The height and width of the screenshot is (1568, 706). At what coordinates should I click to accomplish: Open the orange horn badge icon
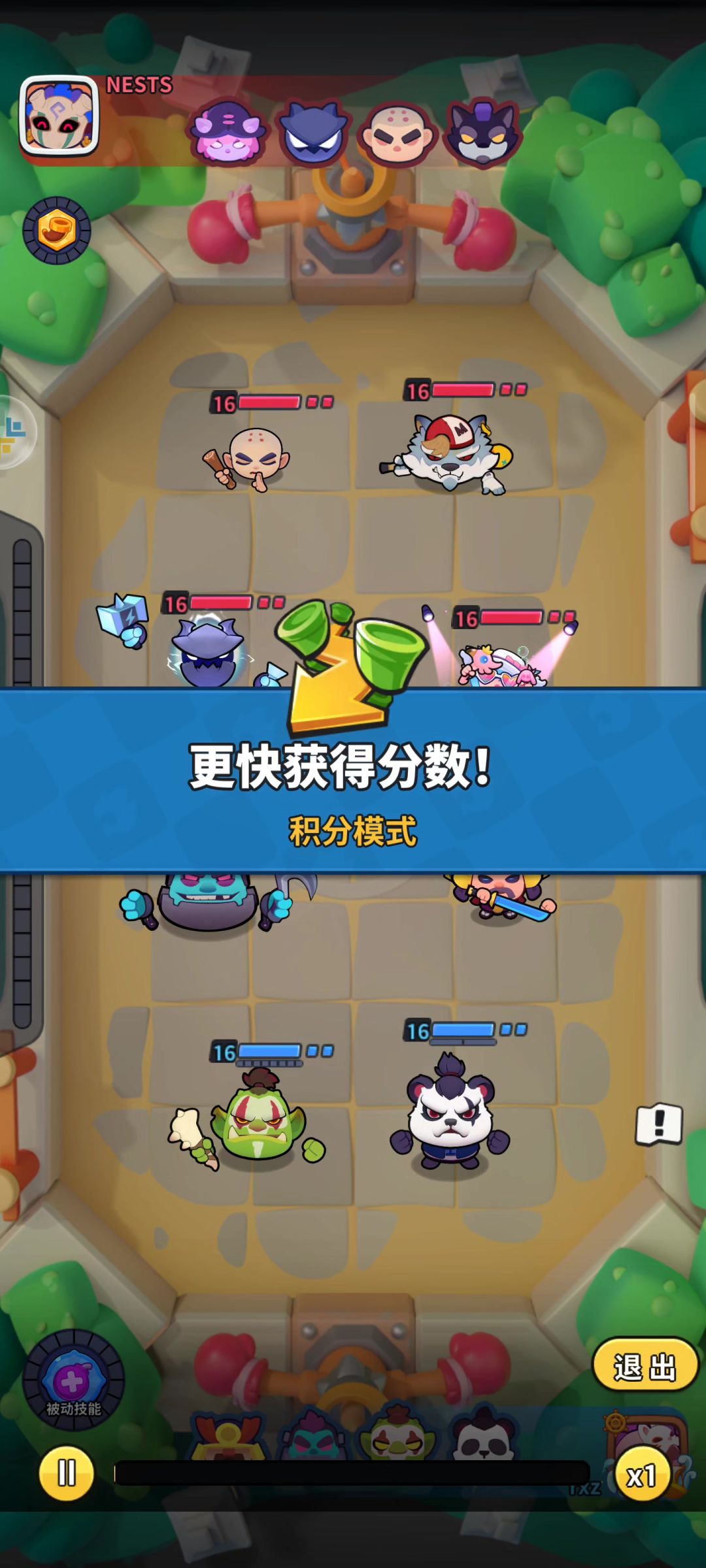coord(57,230)
